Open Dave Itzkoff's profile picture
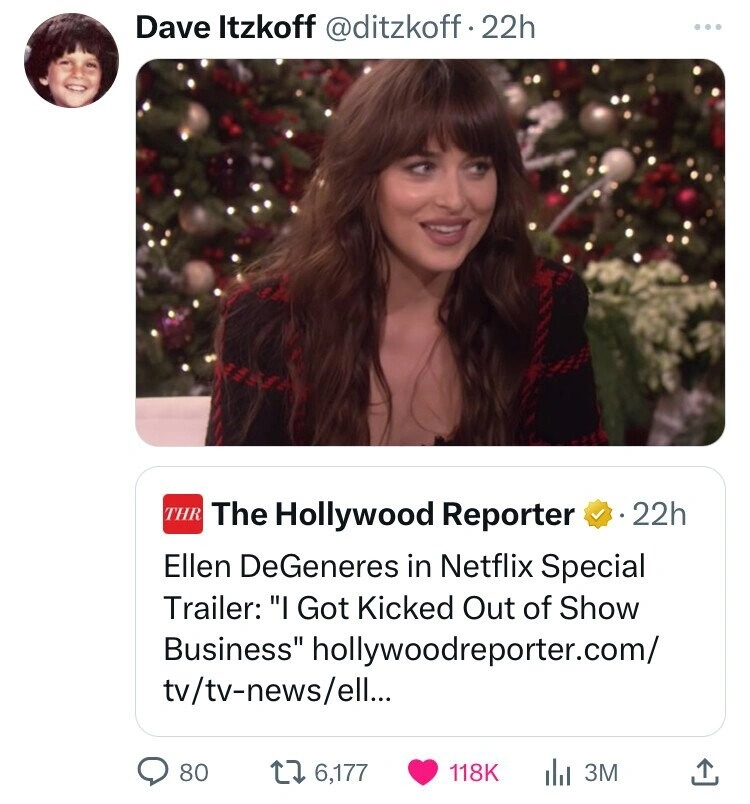The height and width of the screenshot is (804, 750). point(71,60)
